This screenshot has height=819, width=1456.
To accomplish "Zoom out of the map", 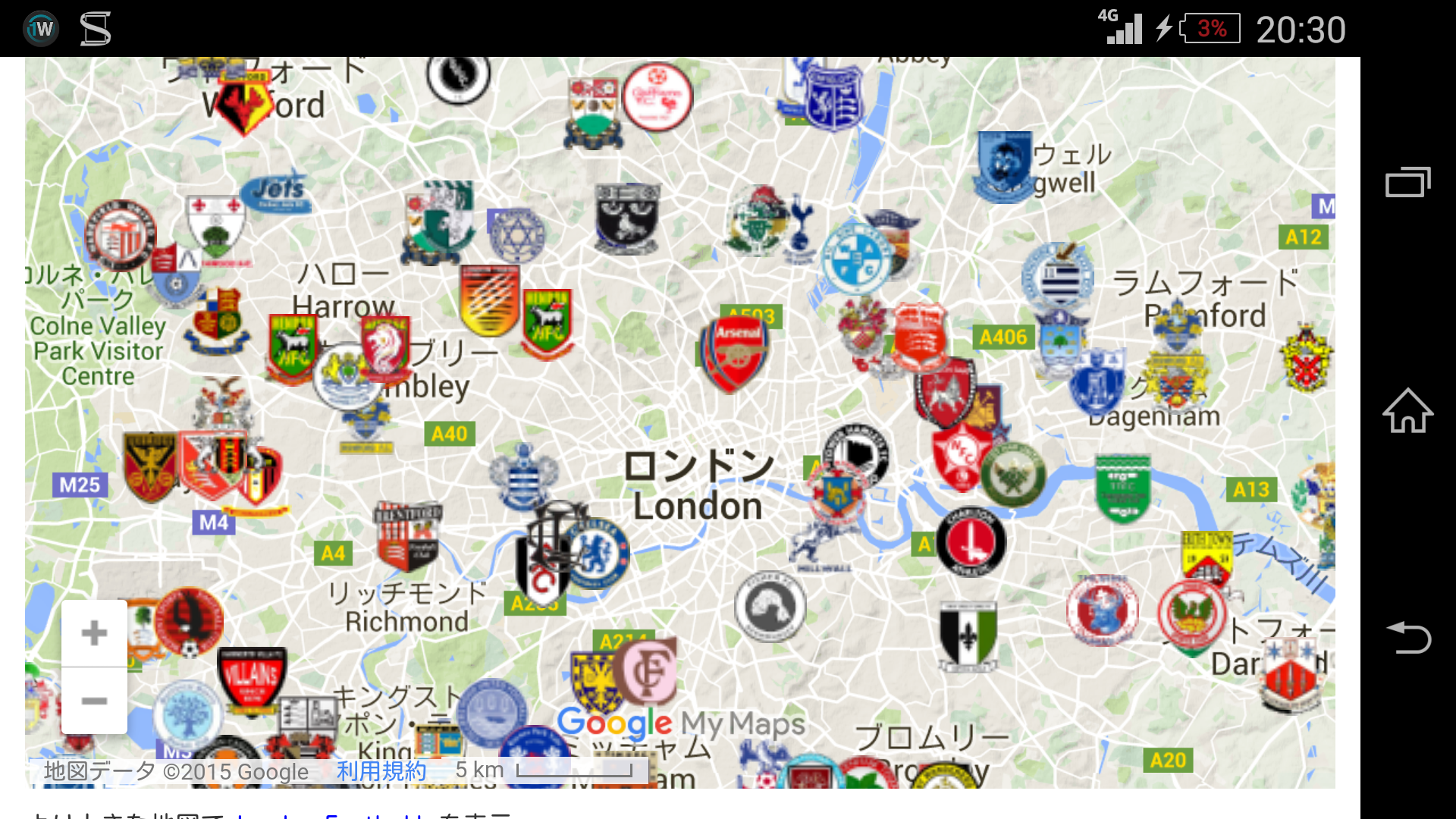I will click(x=94, y=701).
